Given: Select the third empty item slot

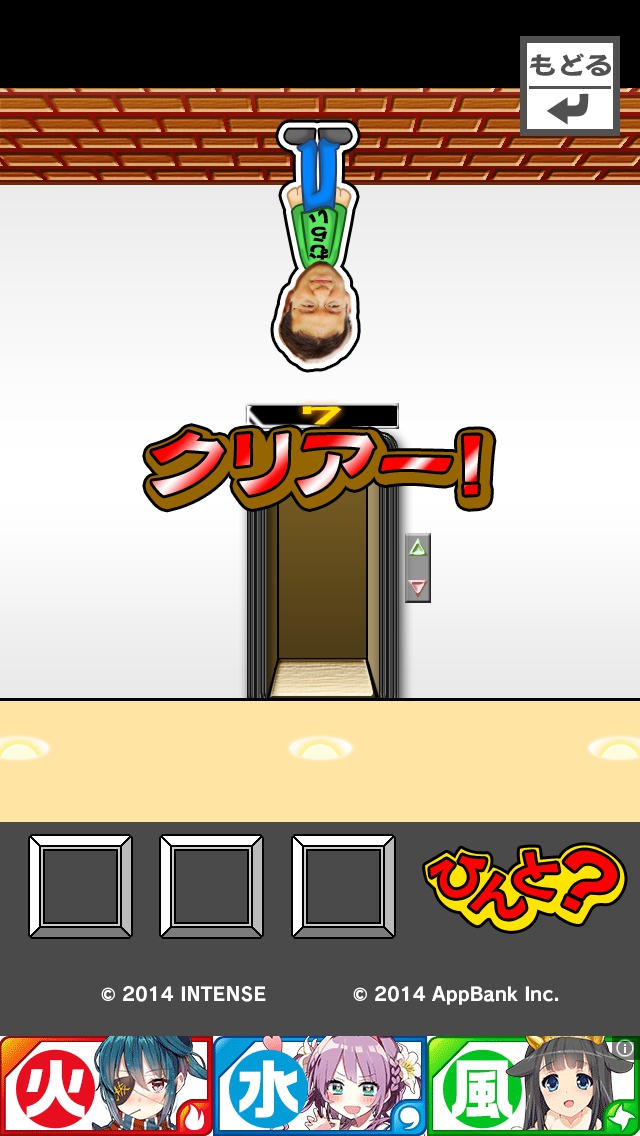Looking at the screenshot, I should 343,887.
